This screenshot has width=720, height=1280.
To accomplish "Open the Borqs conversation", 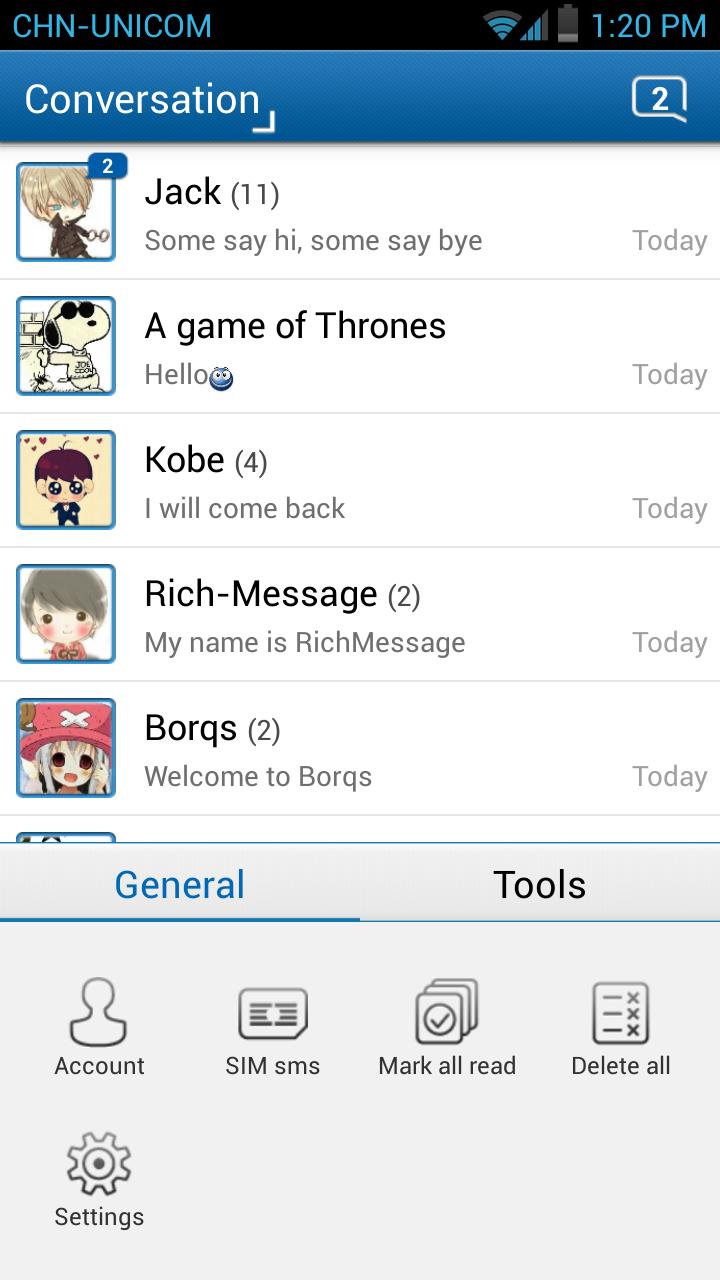I will point(360,748).
